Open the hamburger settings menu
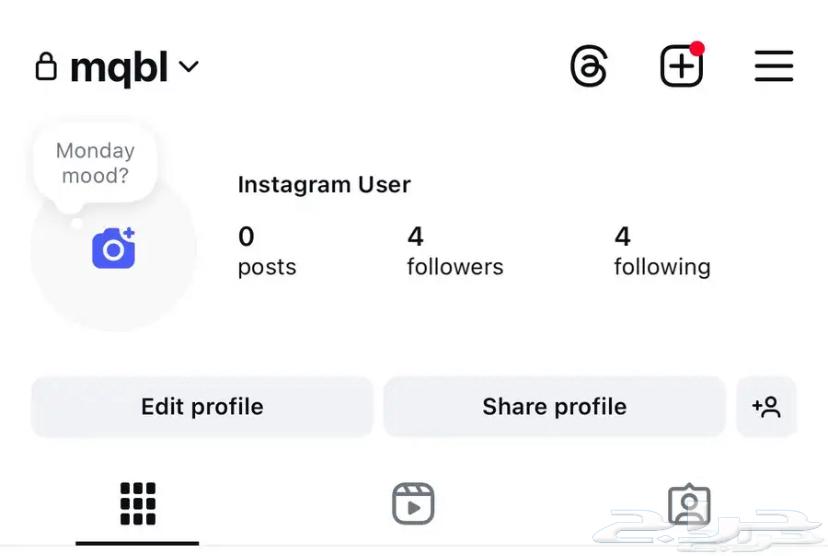Screen dimensions: 828x556 [773, 67]
